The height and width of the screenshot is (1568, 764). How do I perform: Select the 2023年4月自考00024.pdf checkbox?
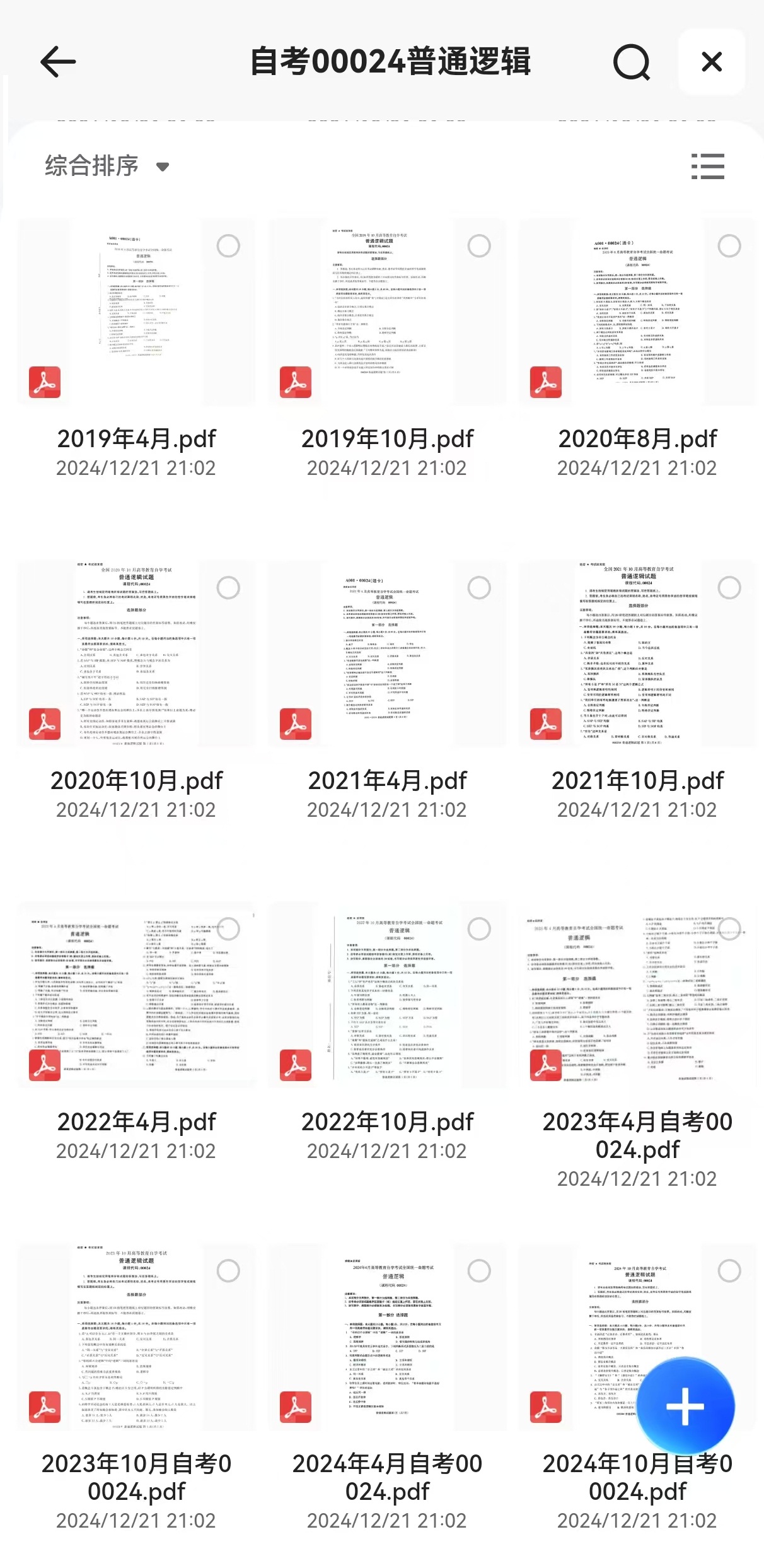[729, 929]
